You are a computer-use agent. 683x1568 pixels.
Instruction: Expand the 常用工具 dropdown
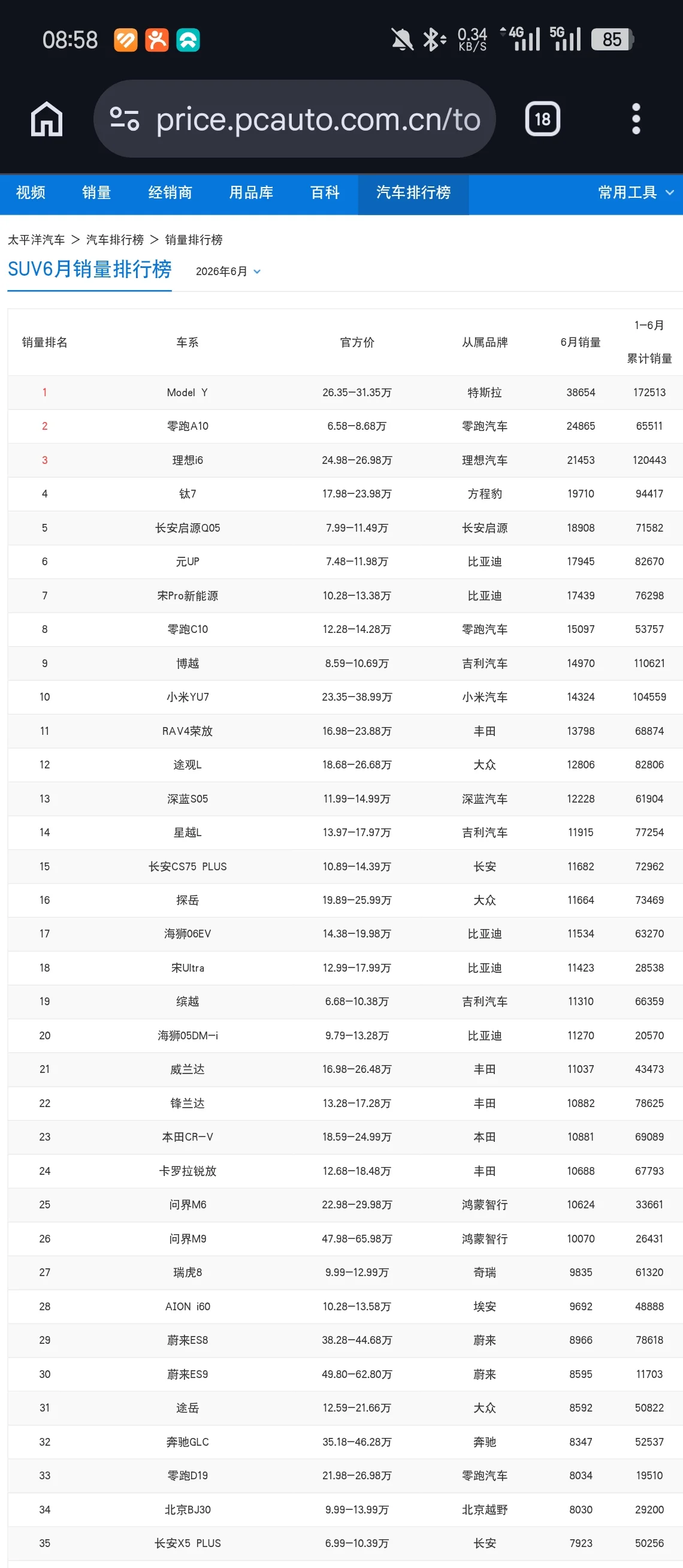tap(636, 193)
